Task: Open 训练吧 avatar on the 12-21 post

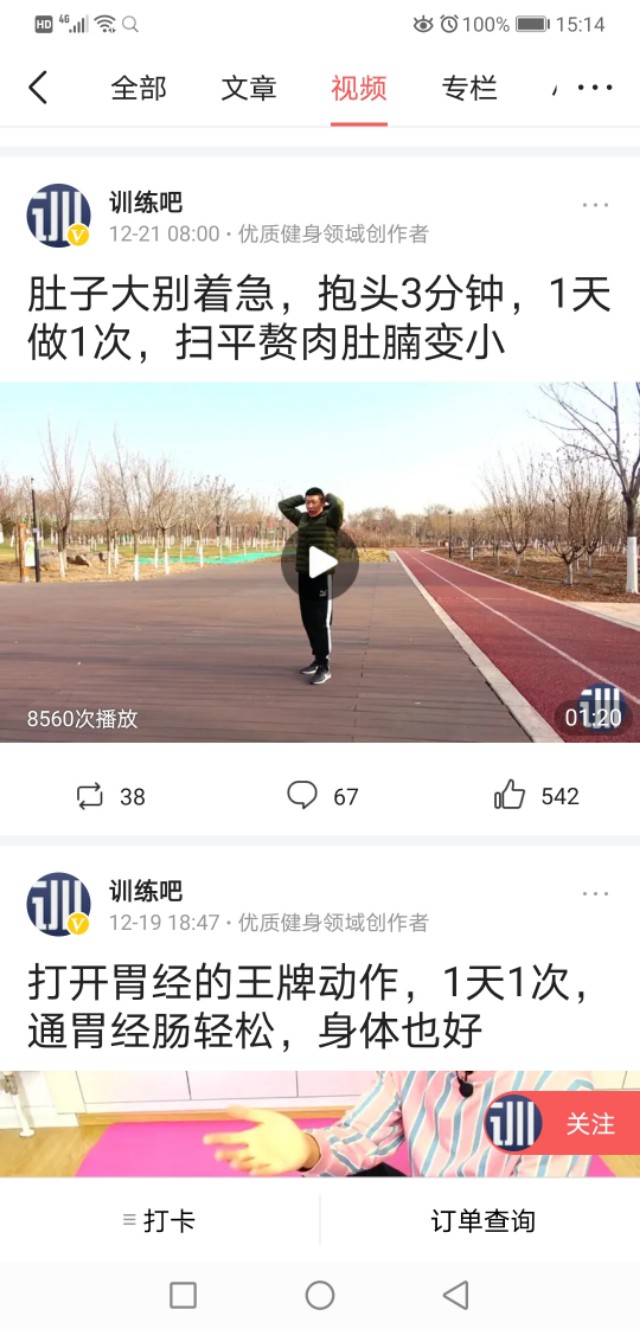Action: click(x=58, y=215)
